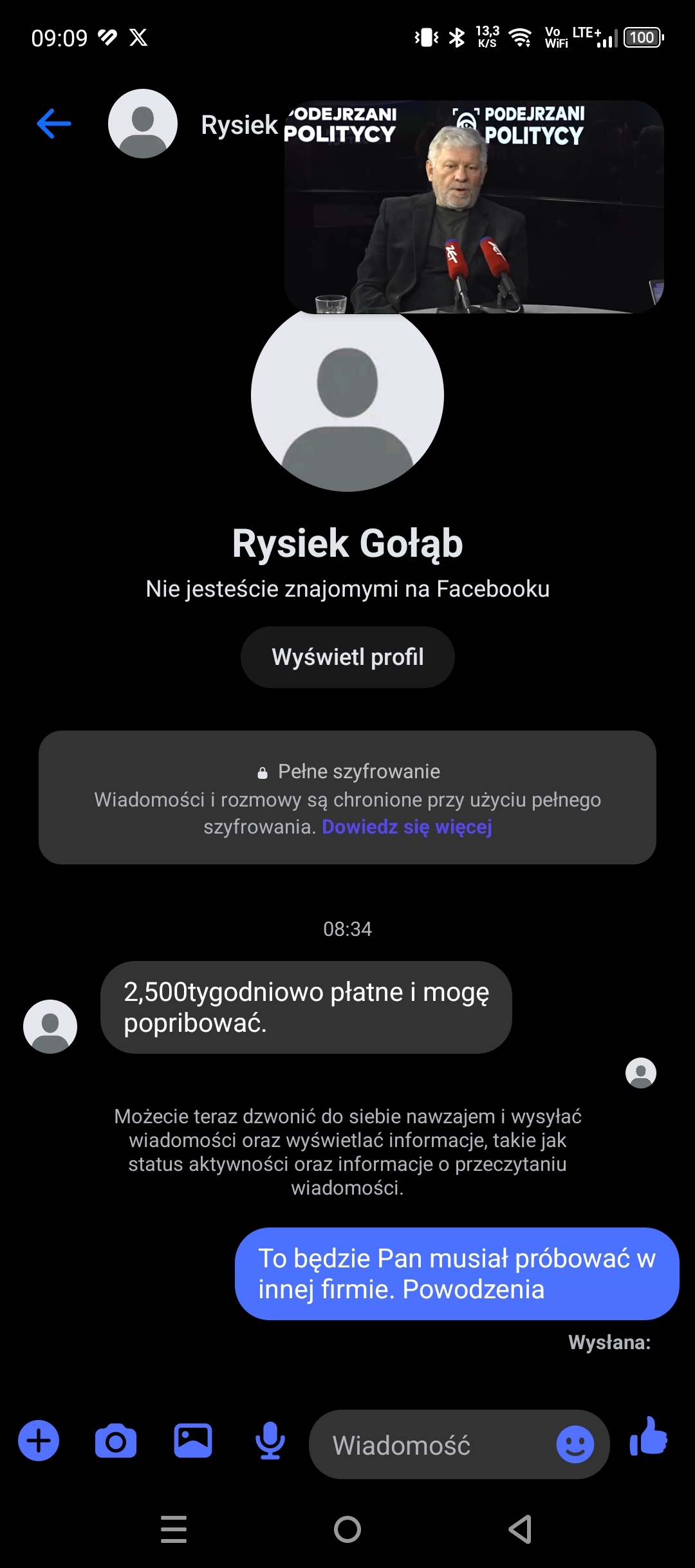Send a thumbs-up like
The height and width of the screenshot is (1568, 695).
(x=649, y=1437)
